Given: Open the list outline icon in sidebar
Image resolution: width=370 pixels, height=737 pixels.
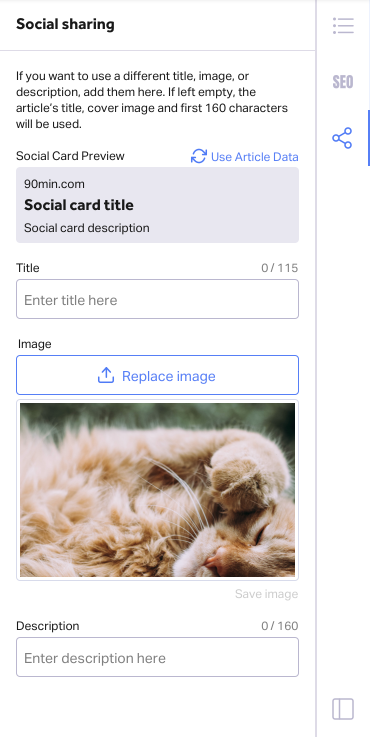Looking at the screenshot, I should pyautogui.click(x=343, y=26).
